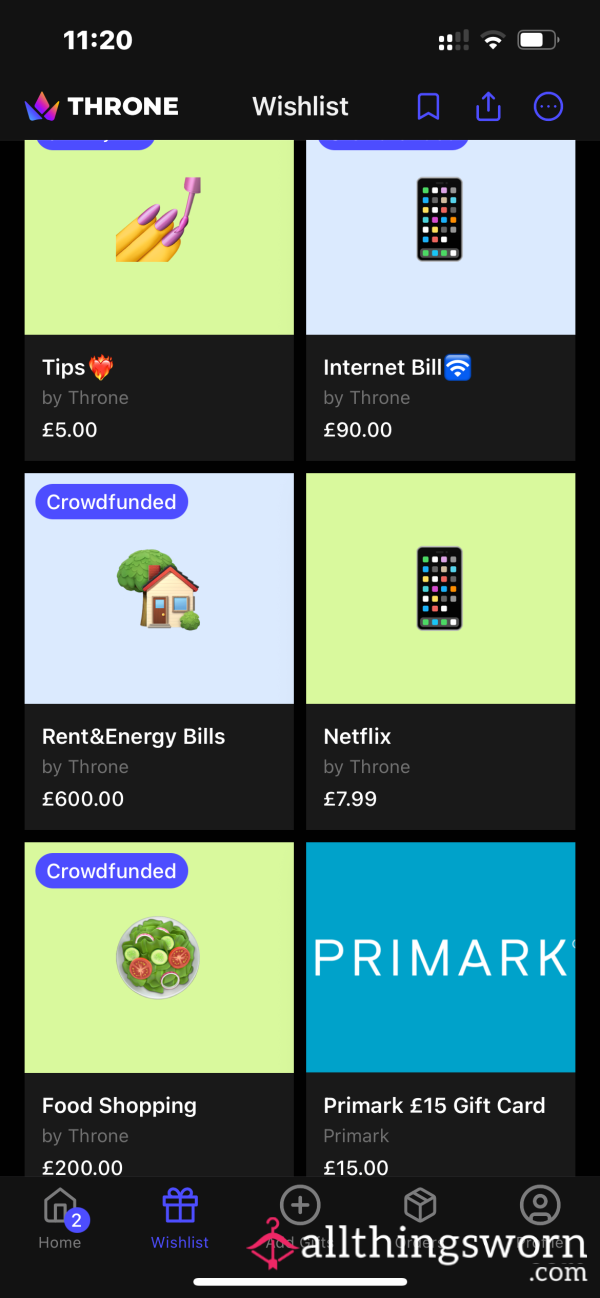This screenshot has height=1298, width=600.
Task: Switch to the Wishlist tab
Action: click(180, 1218)
